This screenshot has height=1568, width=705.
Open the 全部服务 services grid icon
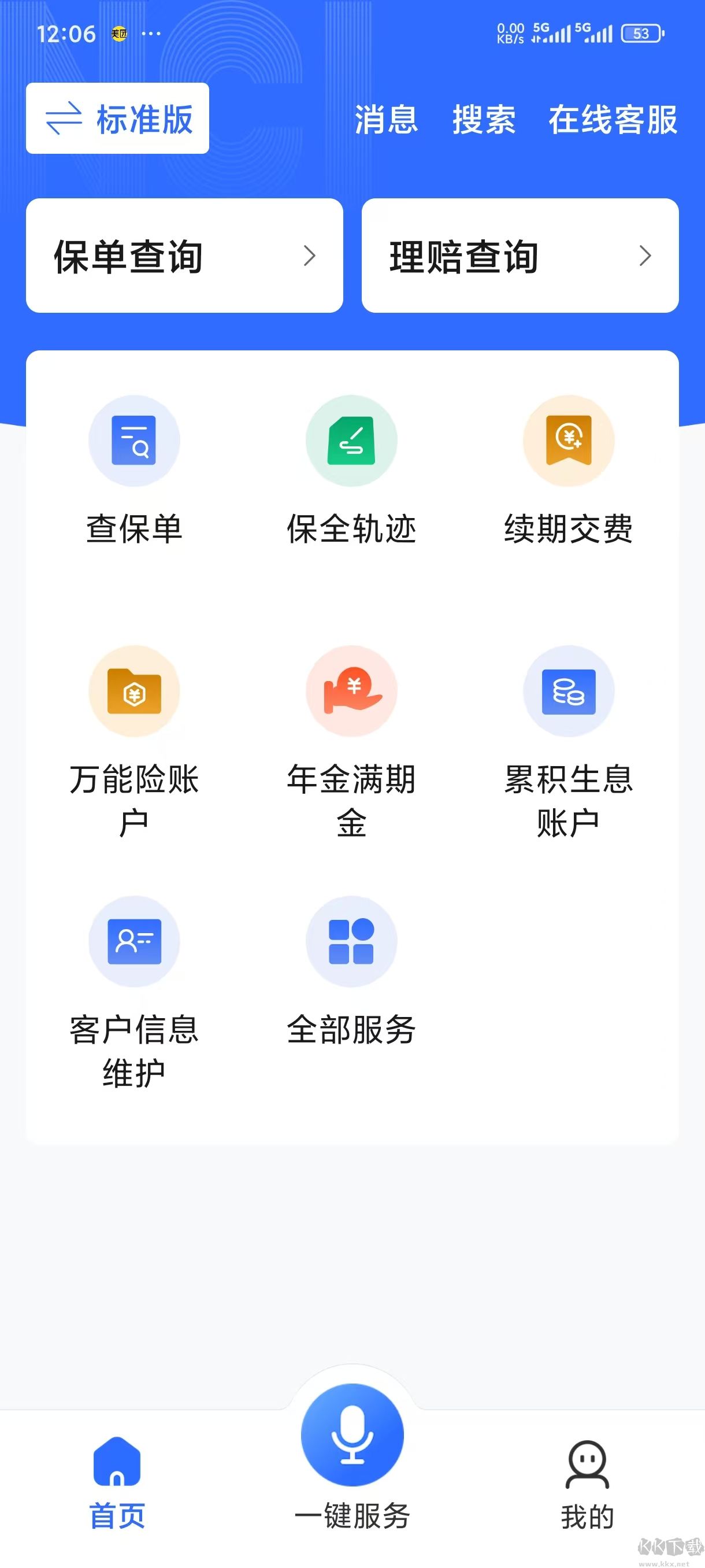(x=351, y=941)
